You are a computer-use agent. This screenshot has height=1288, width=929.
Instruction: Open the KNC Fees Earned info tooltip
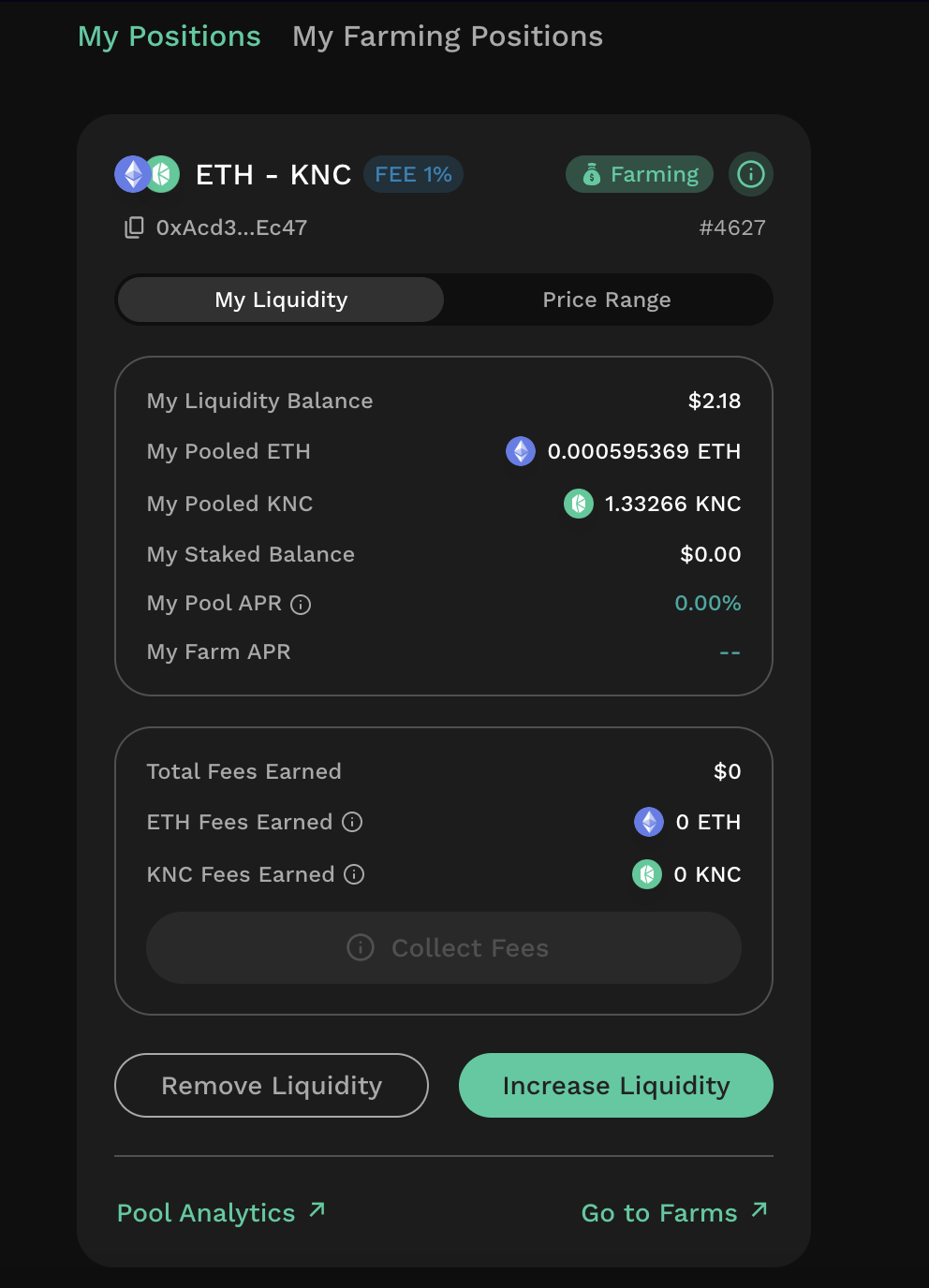354,874
